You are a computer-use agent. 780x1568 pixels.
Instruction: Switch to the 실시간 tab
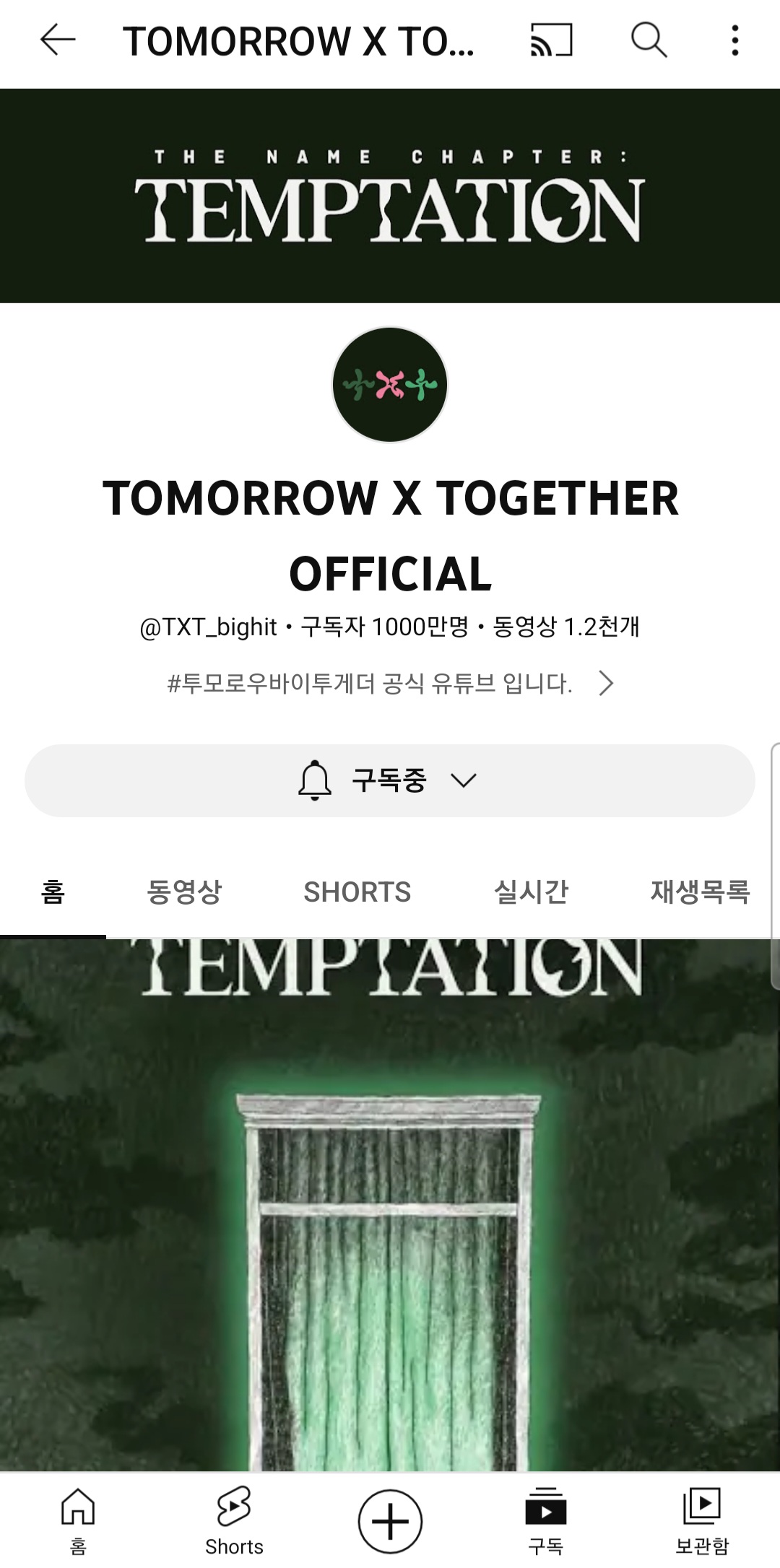click(x=531, y=892)
